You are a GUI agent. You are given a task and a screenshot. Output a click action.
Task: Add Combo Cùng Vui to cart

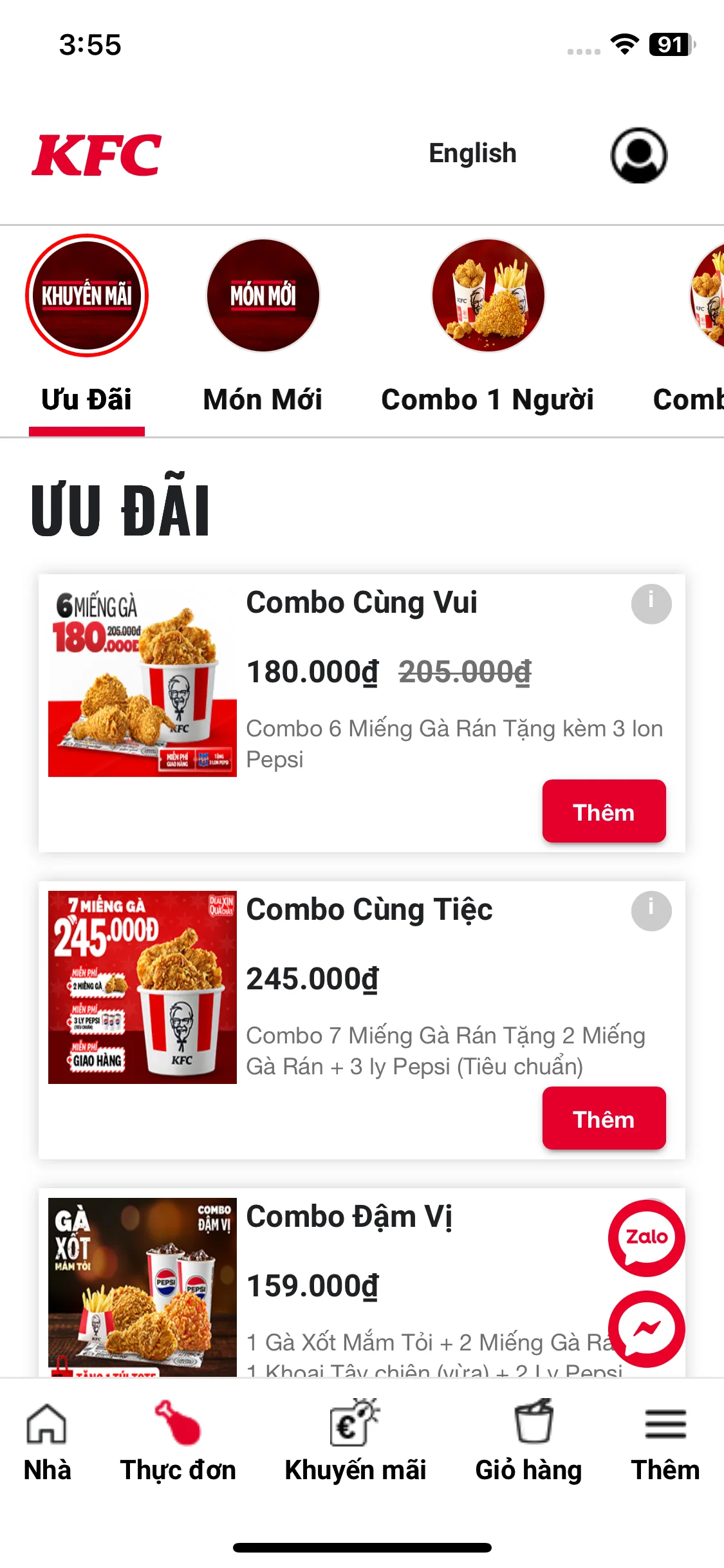click(604, 812)
